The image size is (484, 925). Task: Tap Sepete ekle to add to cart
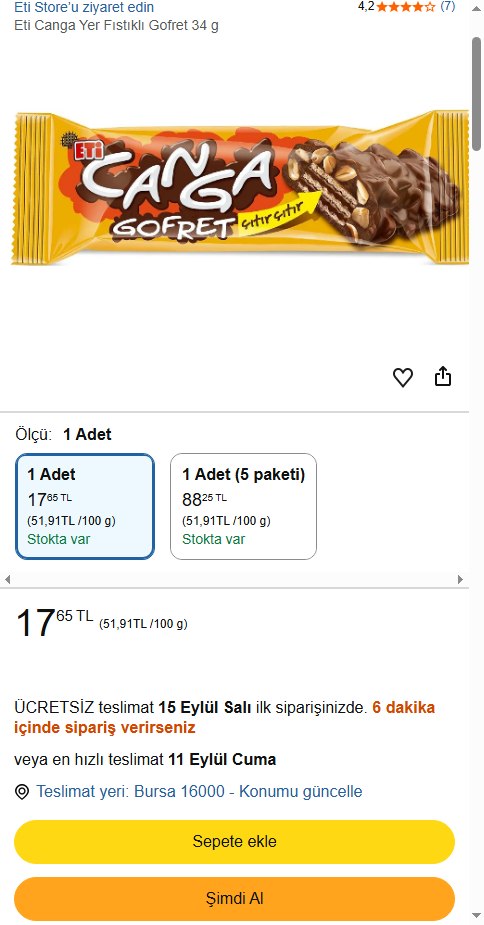(x=234, y=842)
